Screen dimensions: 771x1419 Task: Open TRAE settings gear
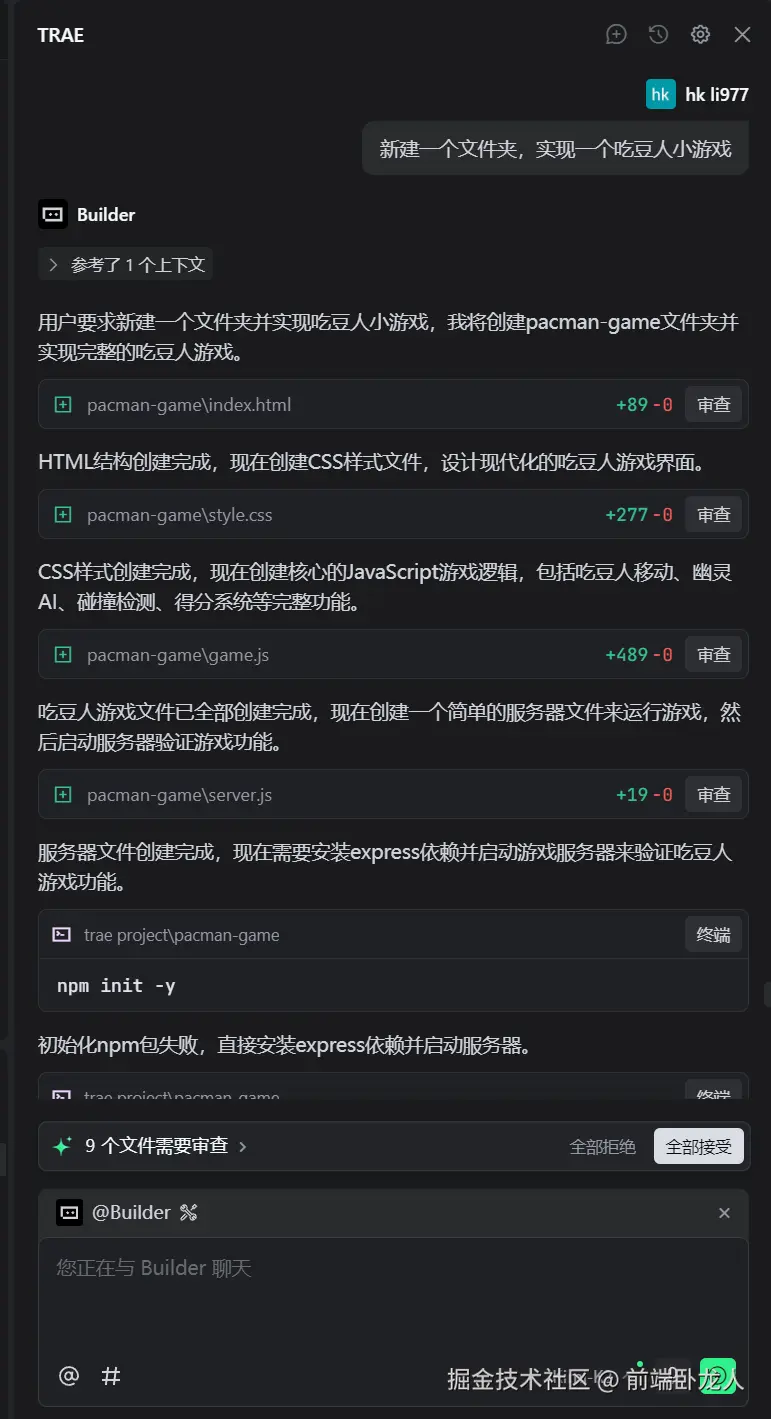(x=700, y=35)
